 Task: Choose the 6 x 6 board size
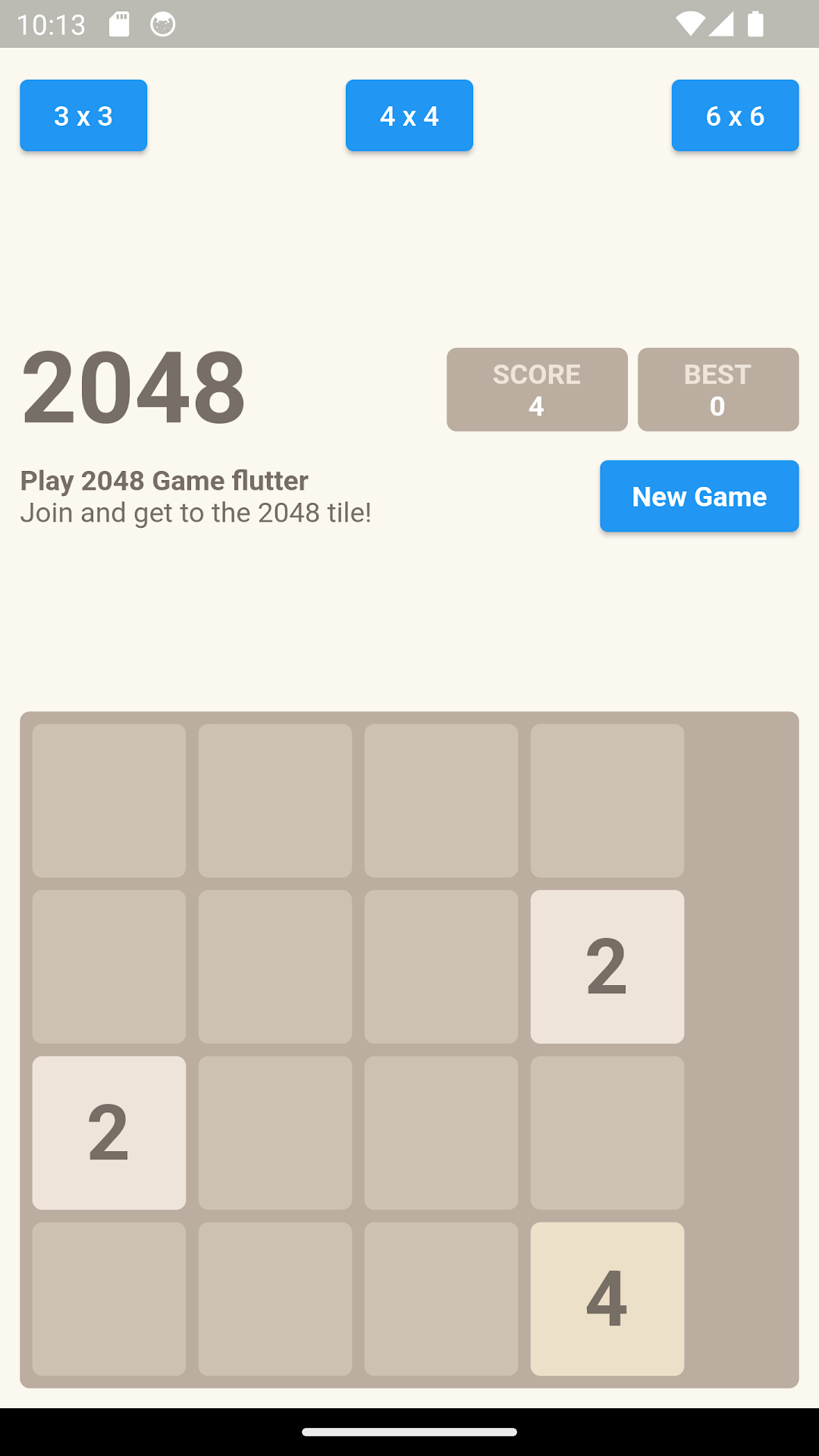pos(735,115)
